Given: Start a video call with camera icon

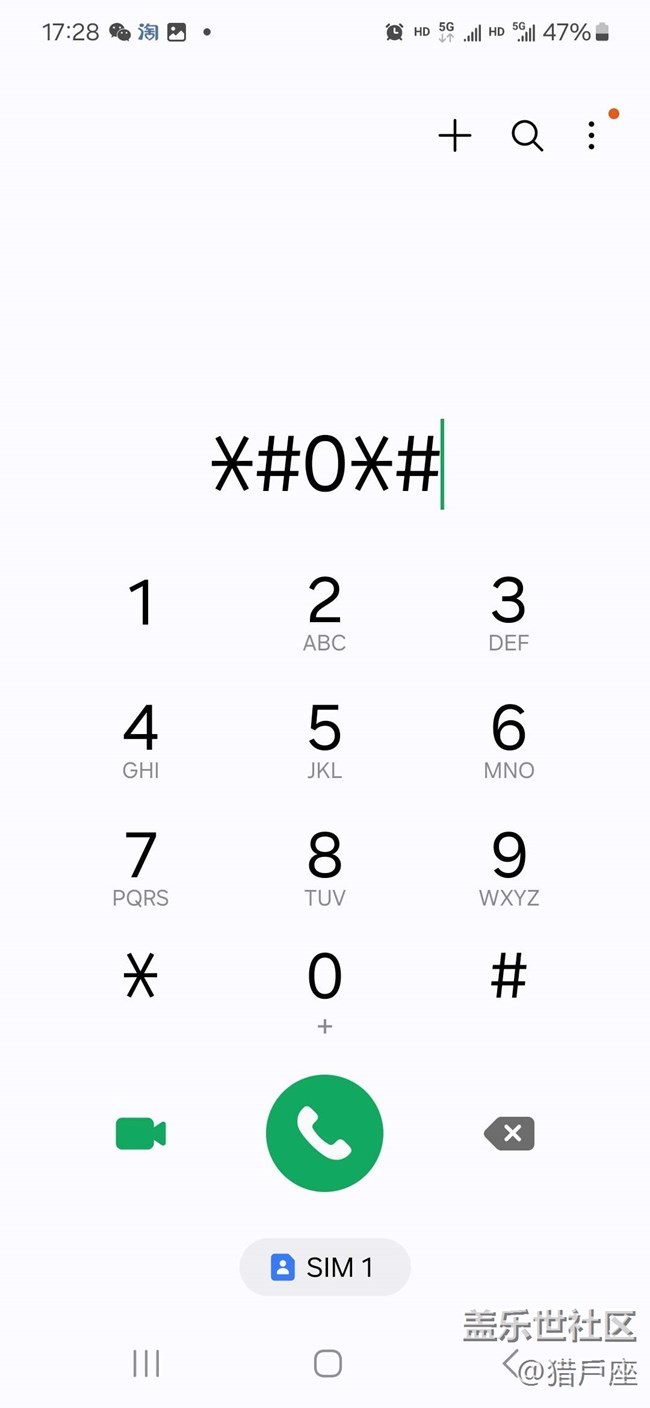Looking at the screenshot, I should coord(141,1134).
